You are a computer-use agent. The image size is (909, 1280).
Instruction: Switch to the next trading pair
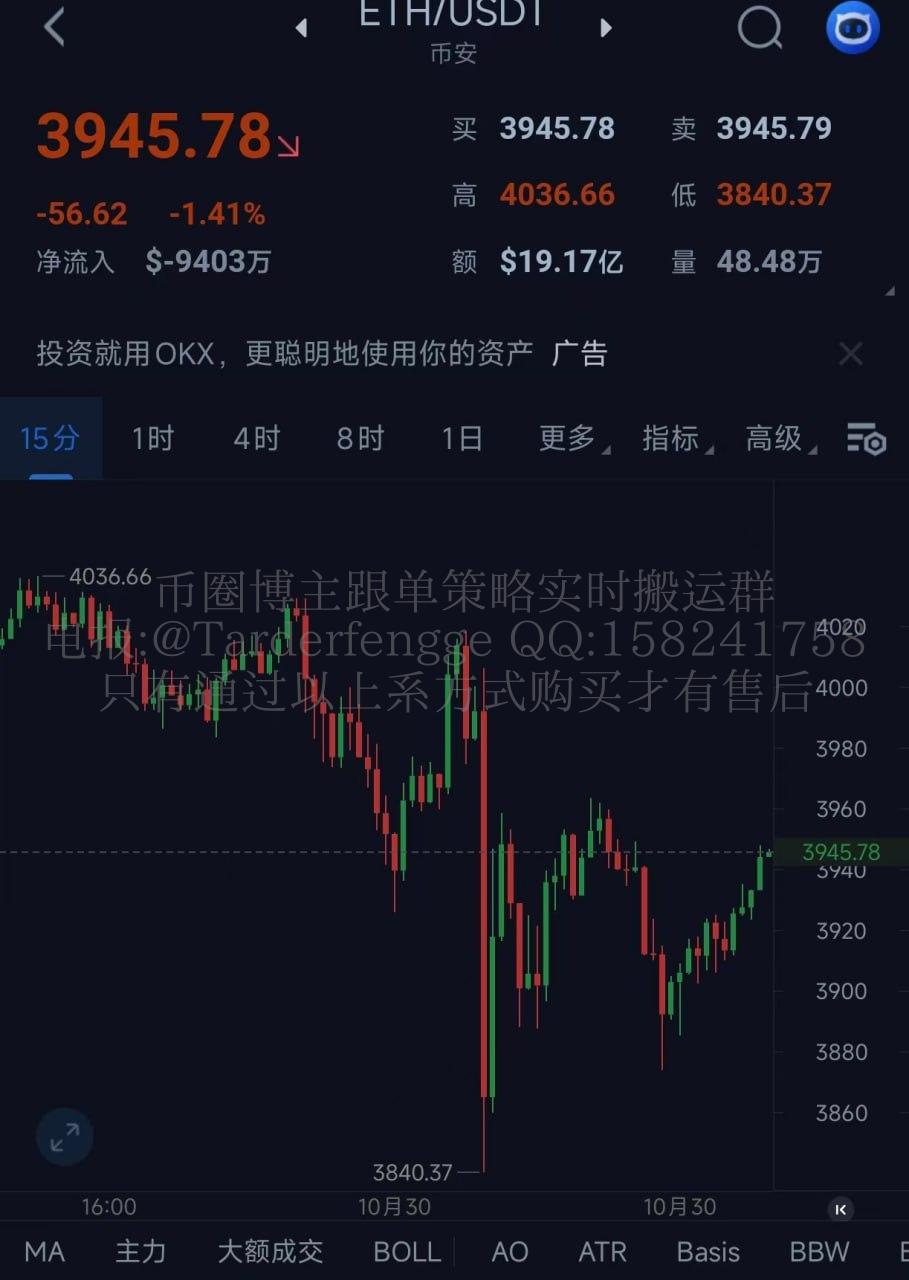tap(605, 28)
